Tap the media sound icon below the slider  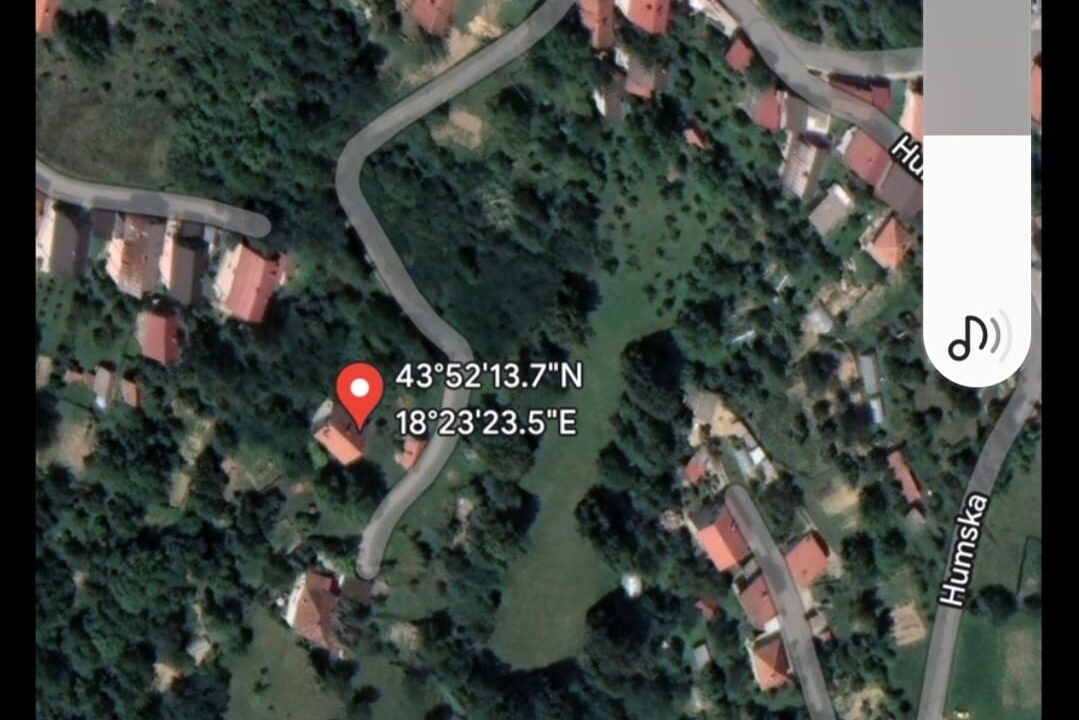977,337
